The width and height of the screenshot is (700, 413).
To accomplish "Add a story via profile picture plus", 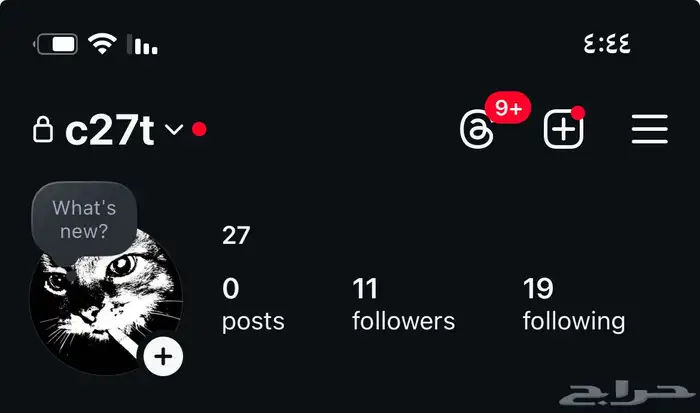I will (x=163, y=356).
